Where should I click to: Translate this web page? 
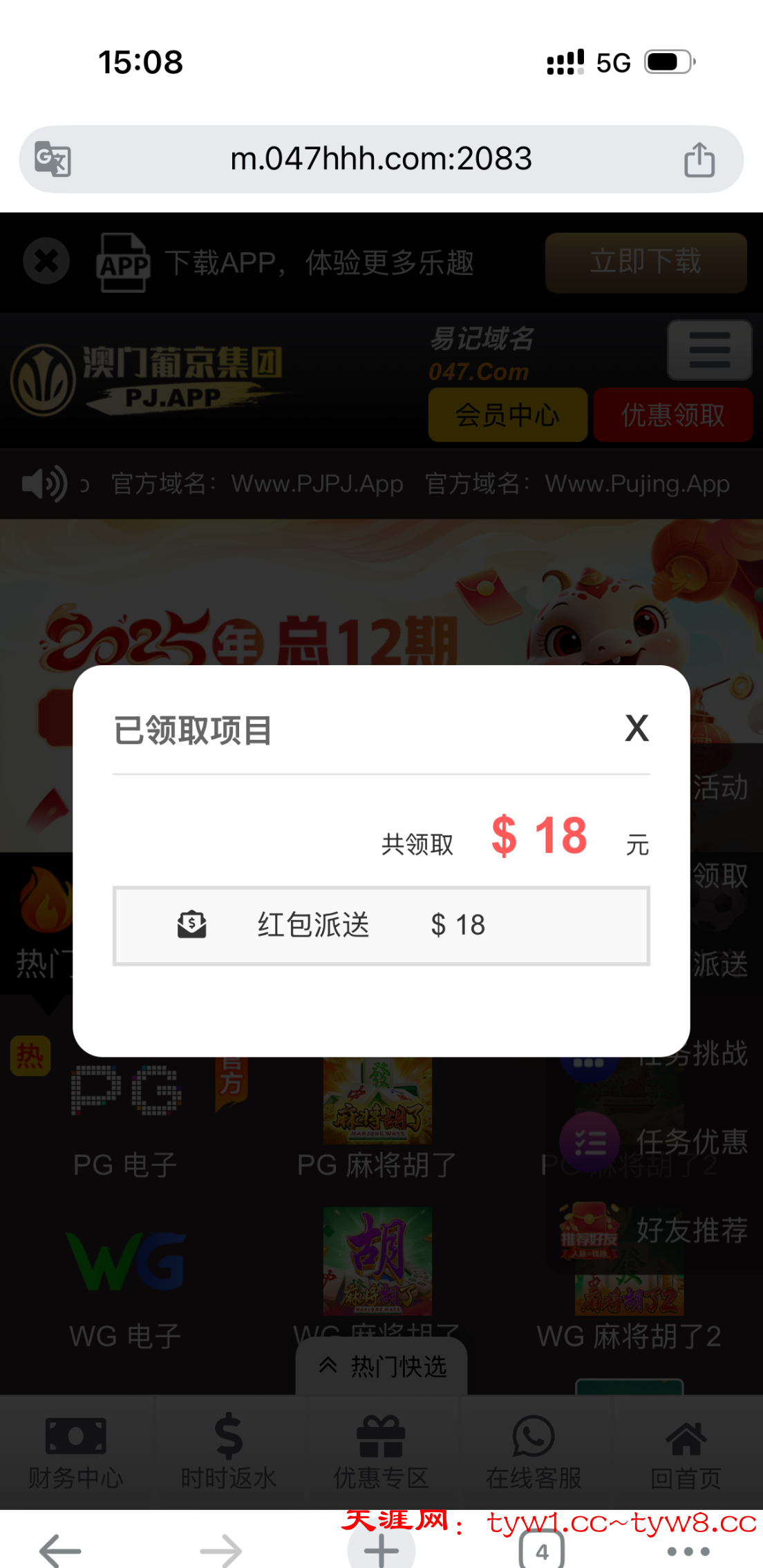[53, 160]
